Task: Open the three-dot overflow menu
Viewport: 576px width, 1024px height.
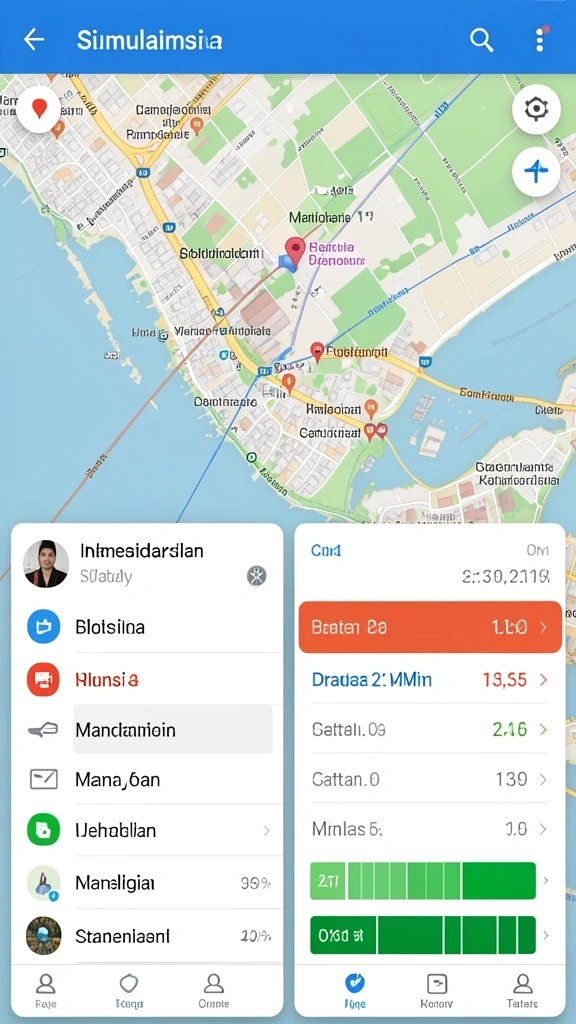Action: point(539,40)
